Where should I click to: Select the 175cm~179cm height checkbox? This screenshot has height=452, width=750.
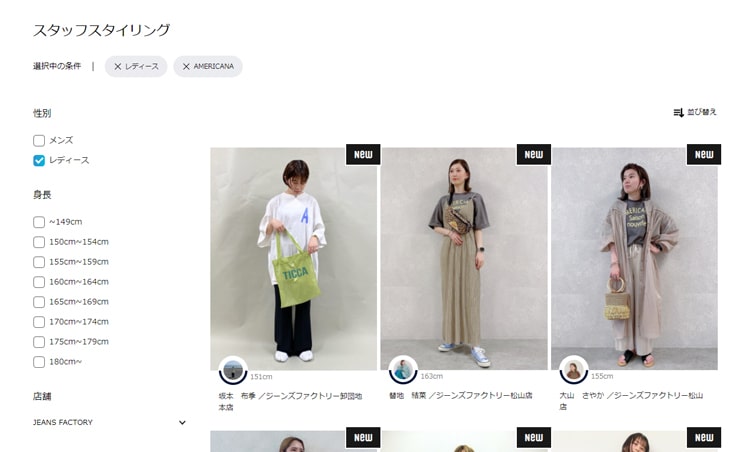click(39, 342)
